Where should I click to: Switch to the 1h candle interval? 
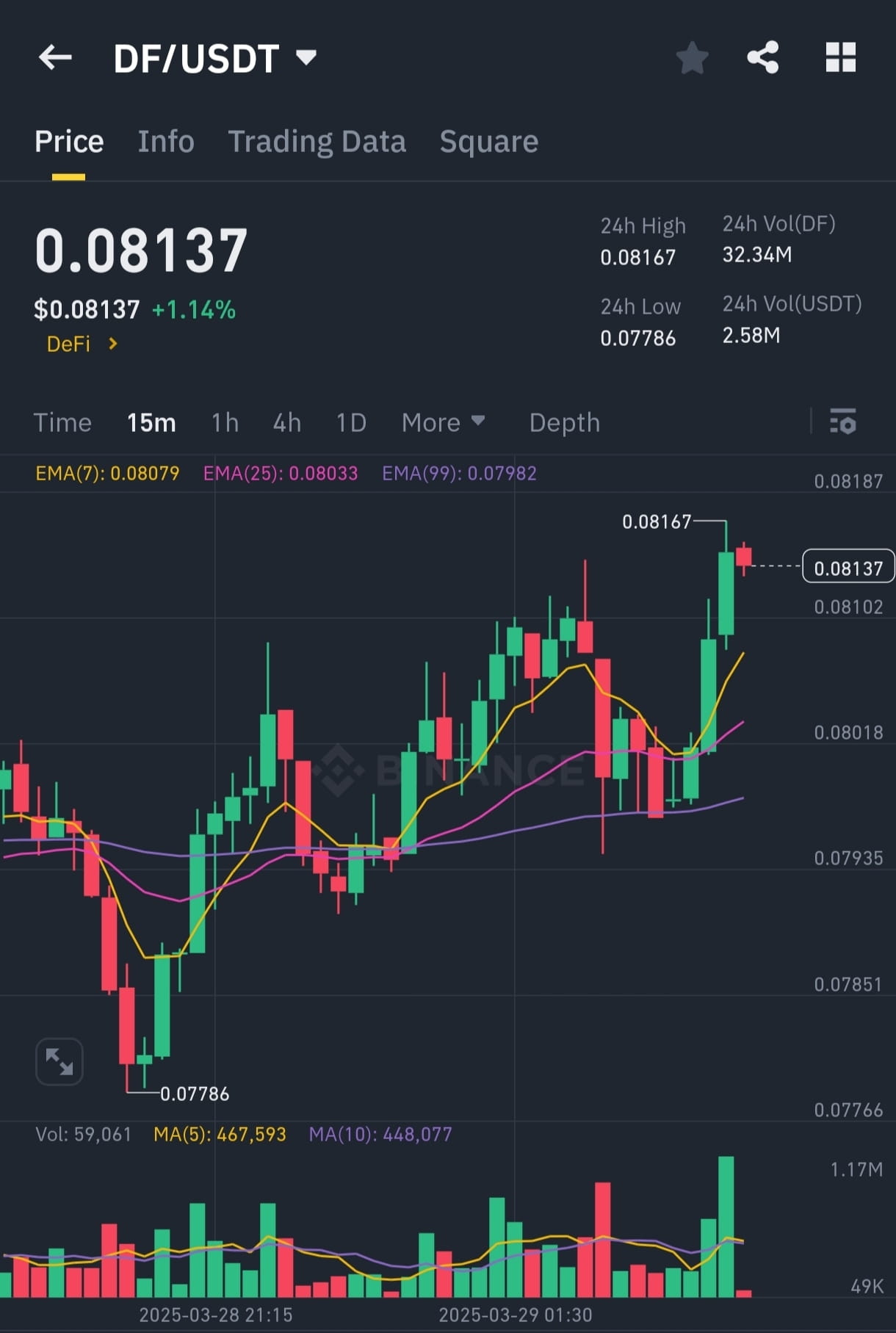(x=225, y=422)
